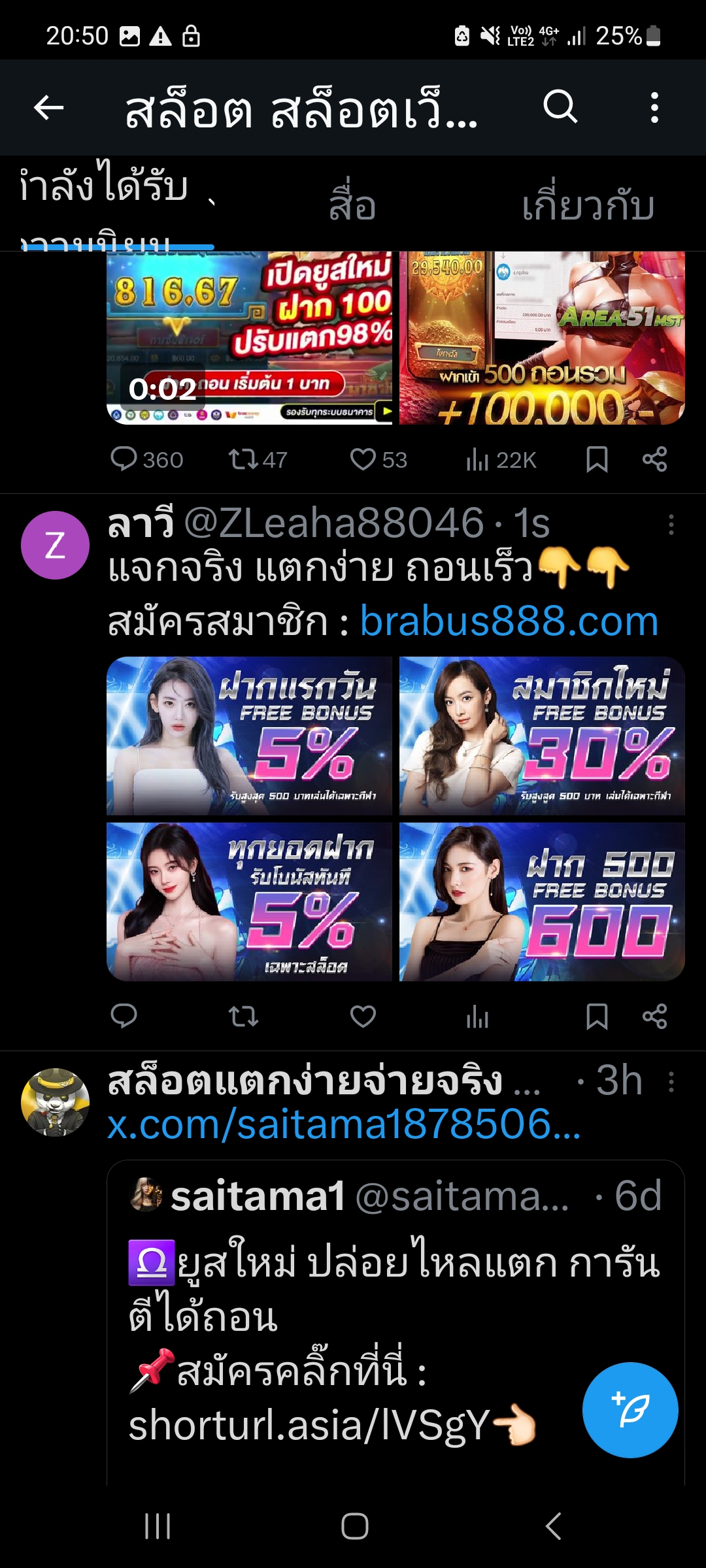The image size is (706, 1568).
Task: Open the AREA51 promo image
Action: coord(542,338)
